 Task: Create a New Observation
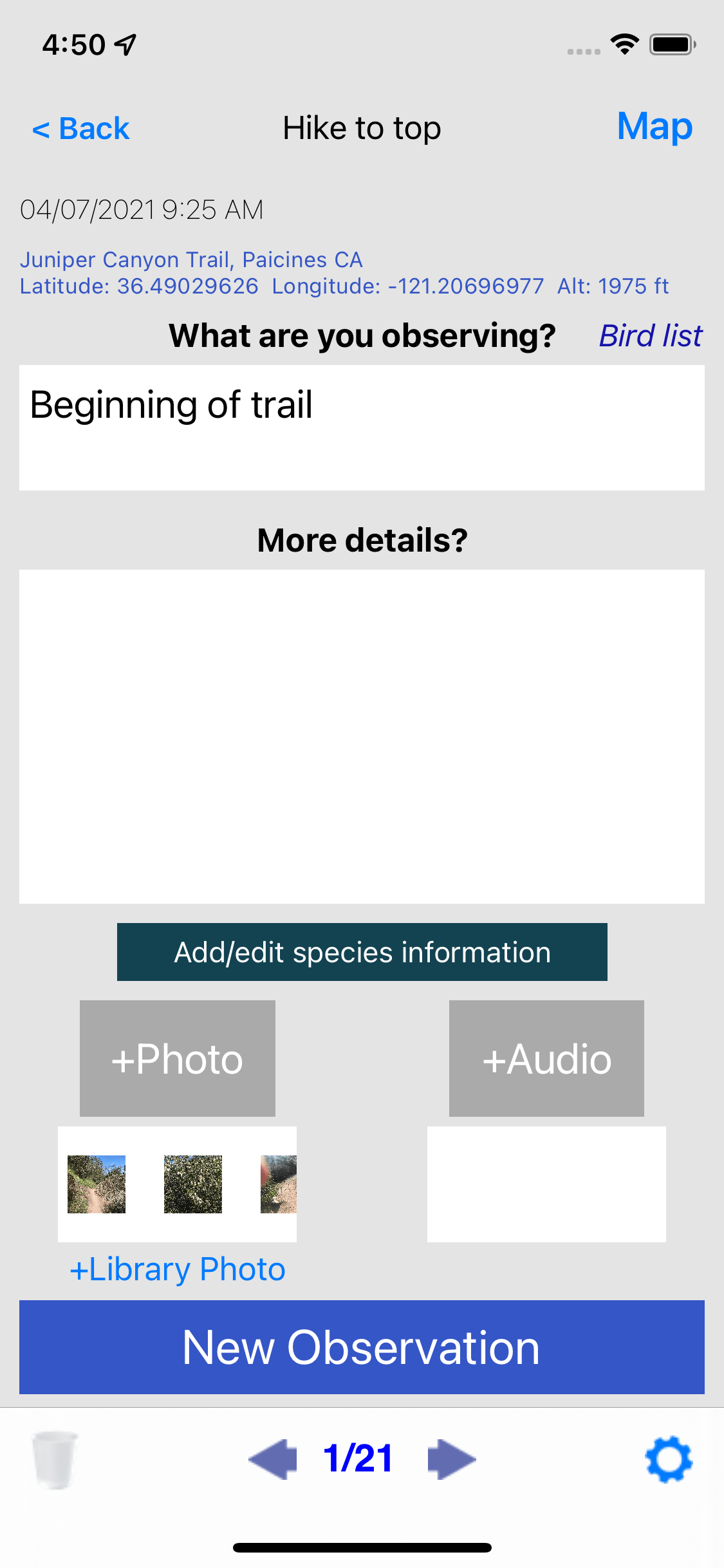click(362, 1347)
